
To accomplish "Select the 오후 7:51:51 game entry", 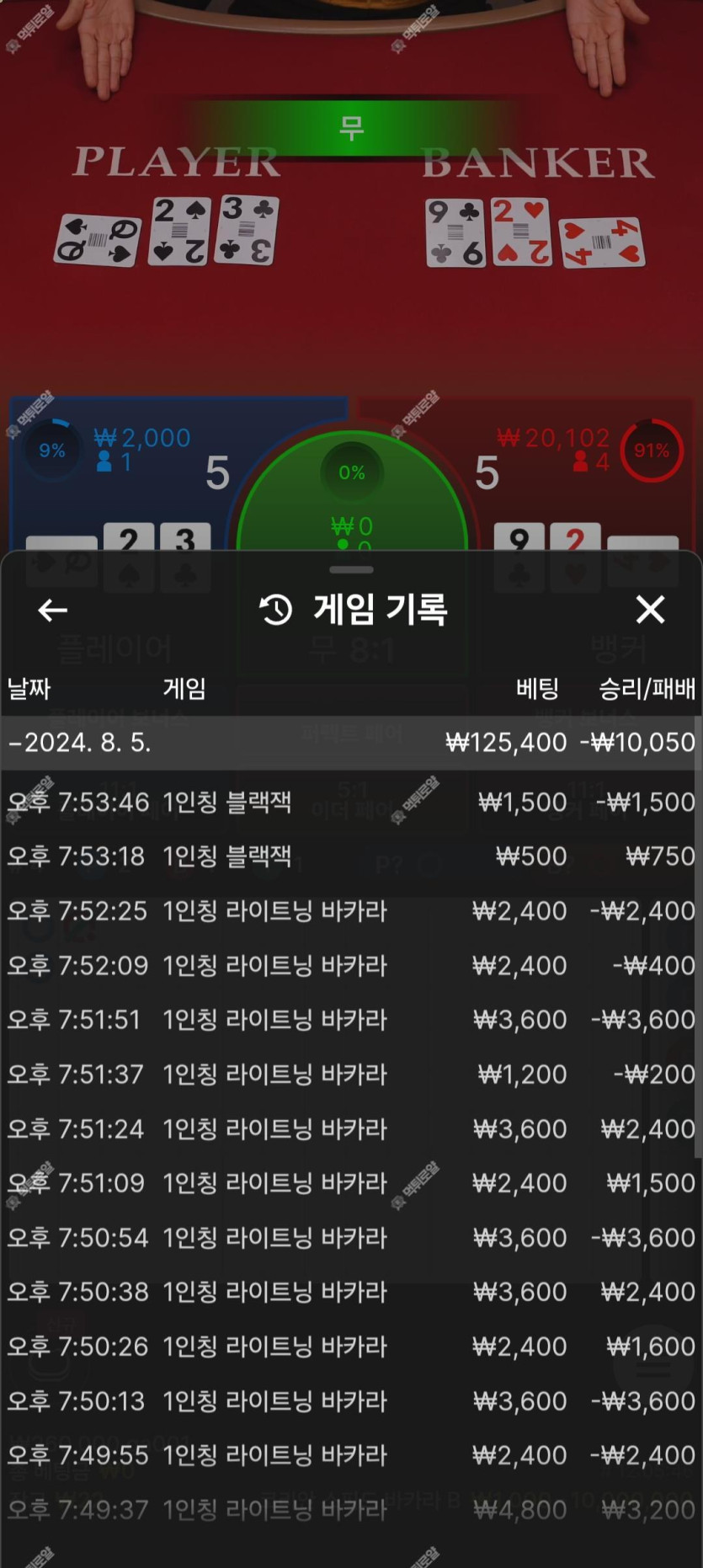I will (351, 1020).
